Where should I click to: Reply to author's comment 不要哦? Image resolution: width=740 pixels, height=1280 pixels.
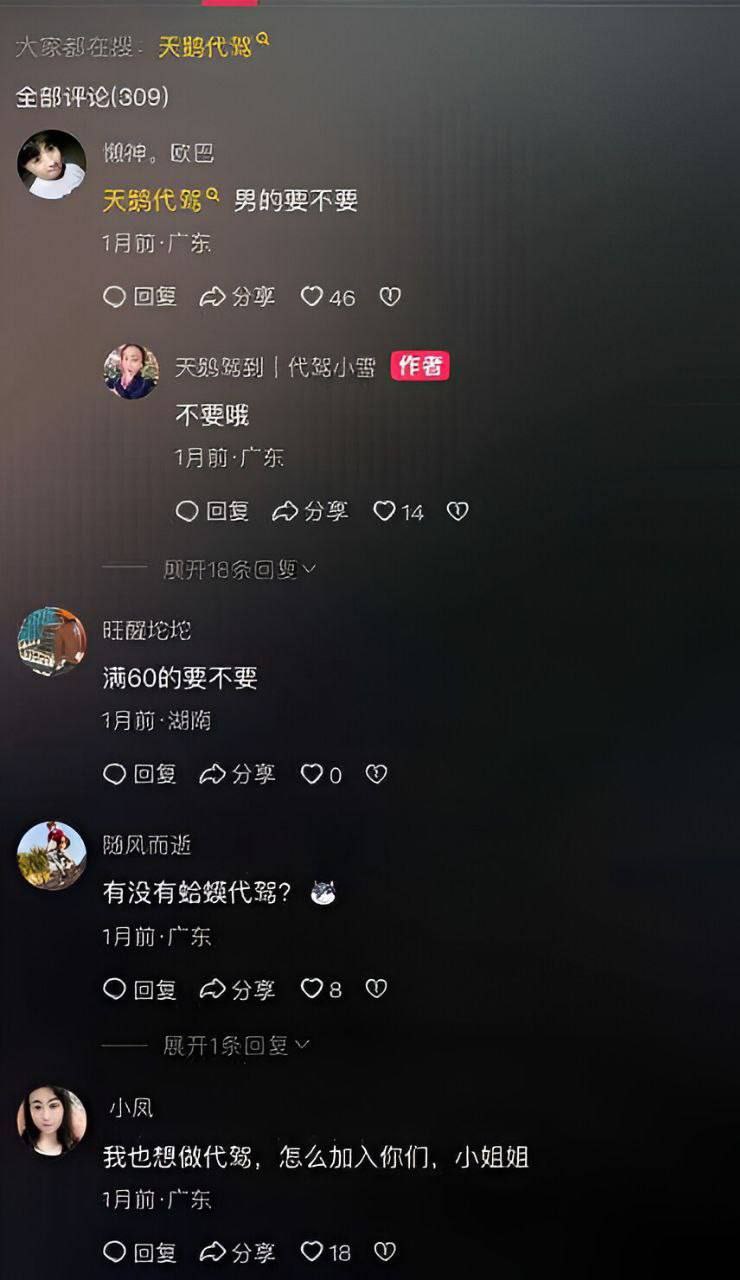click(212, 512)
